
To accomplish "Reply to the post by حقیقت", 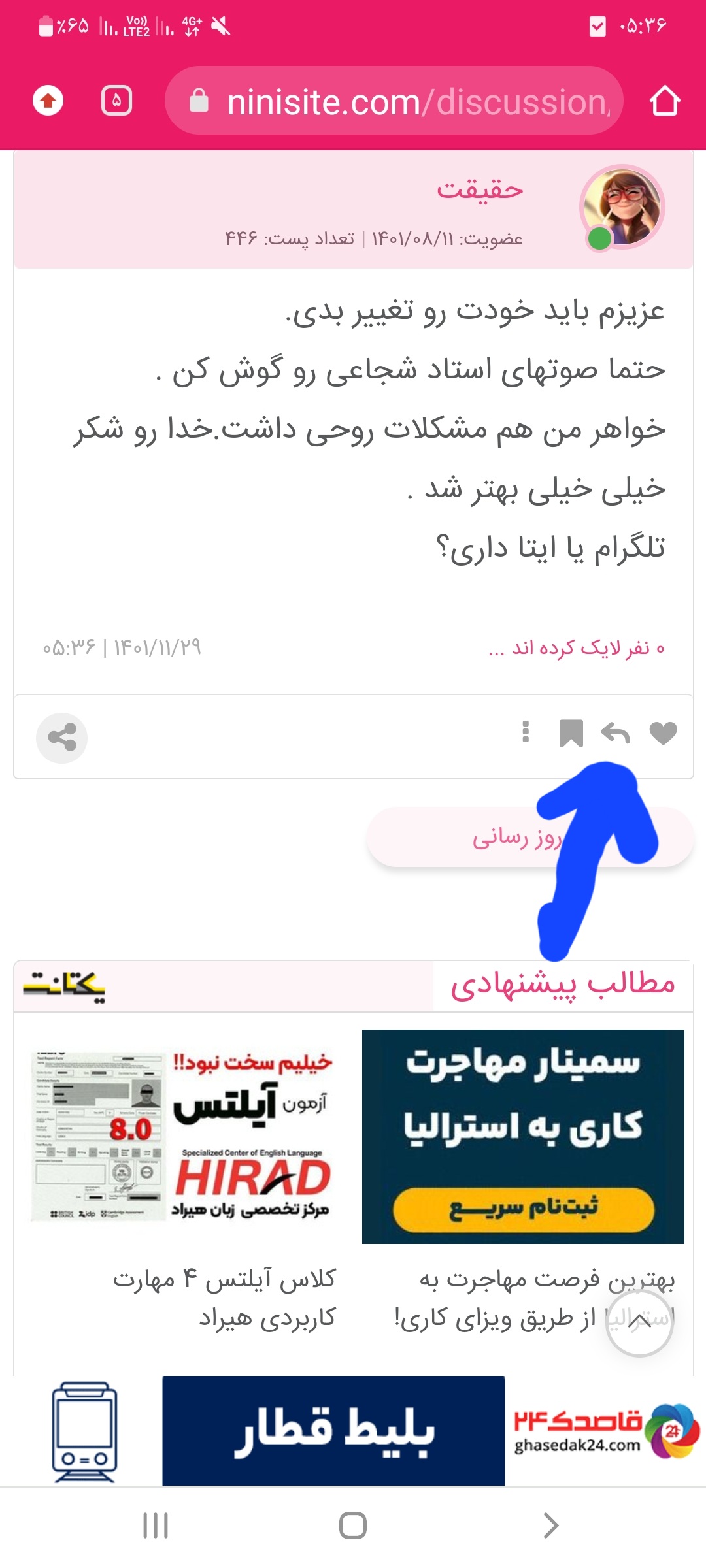I will point(615,734).
